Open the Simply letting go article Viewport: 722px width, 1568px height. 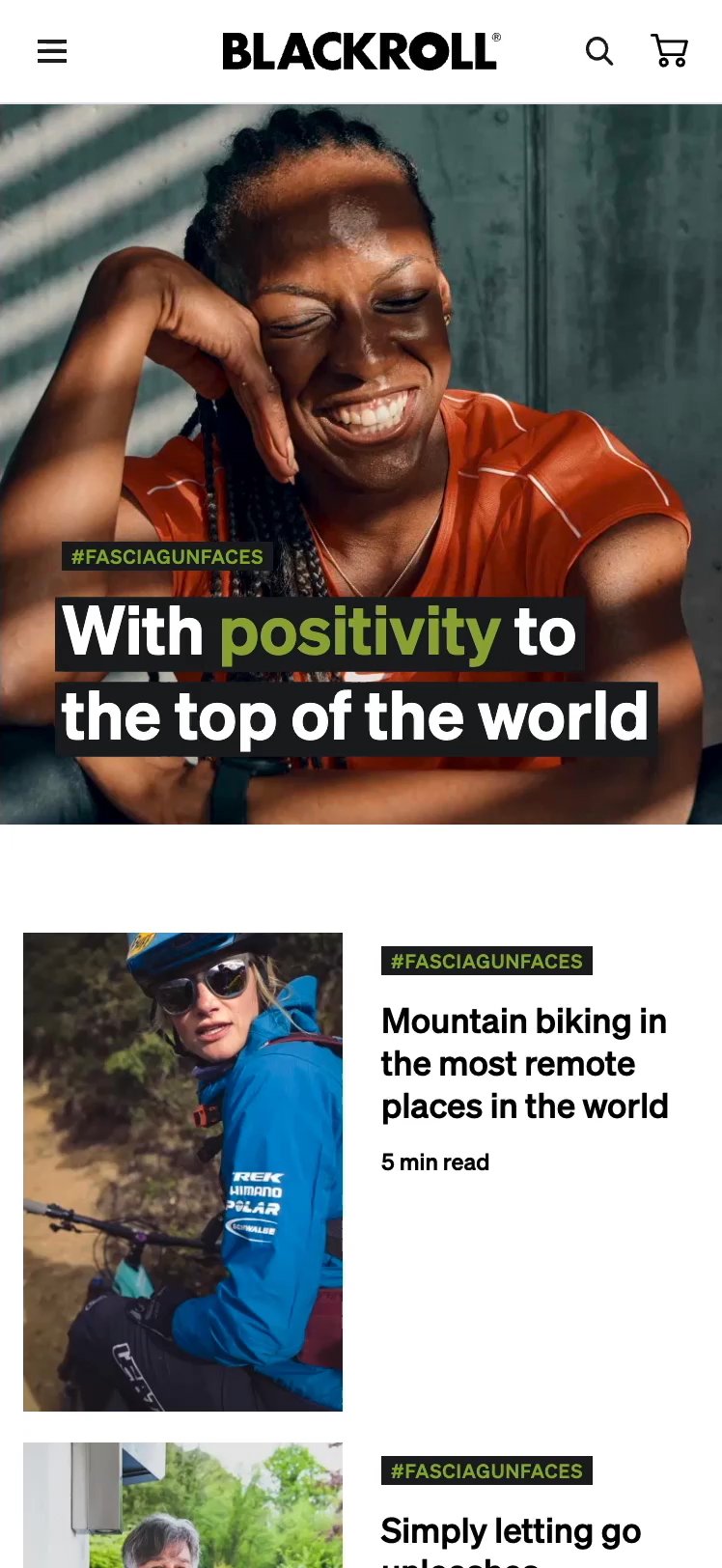click(x=511, y=1531)
